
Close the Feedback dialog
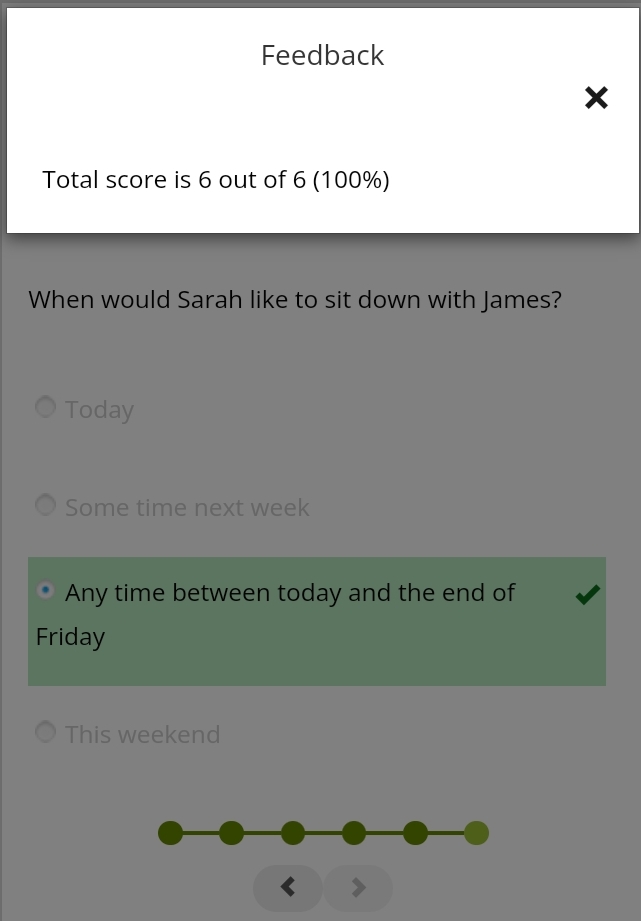point(596,97)
